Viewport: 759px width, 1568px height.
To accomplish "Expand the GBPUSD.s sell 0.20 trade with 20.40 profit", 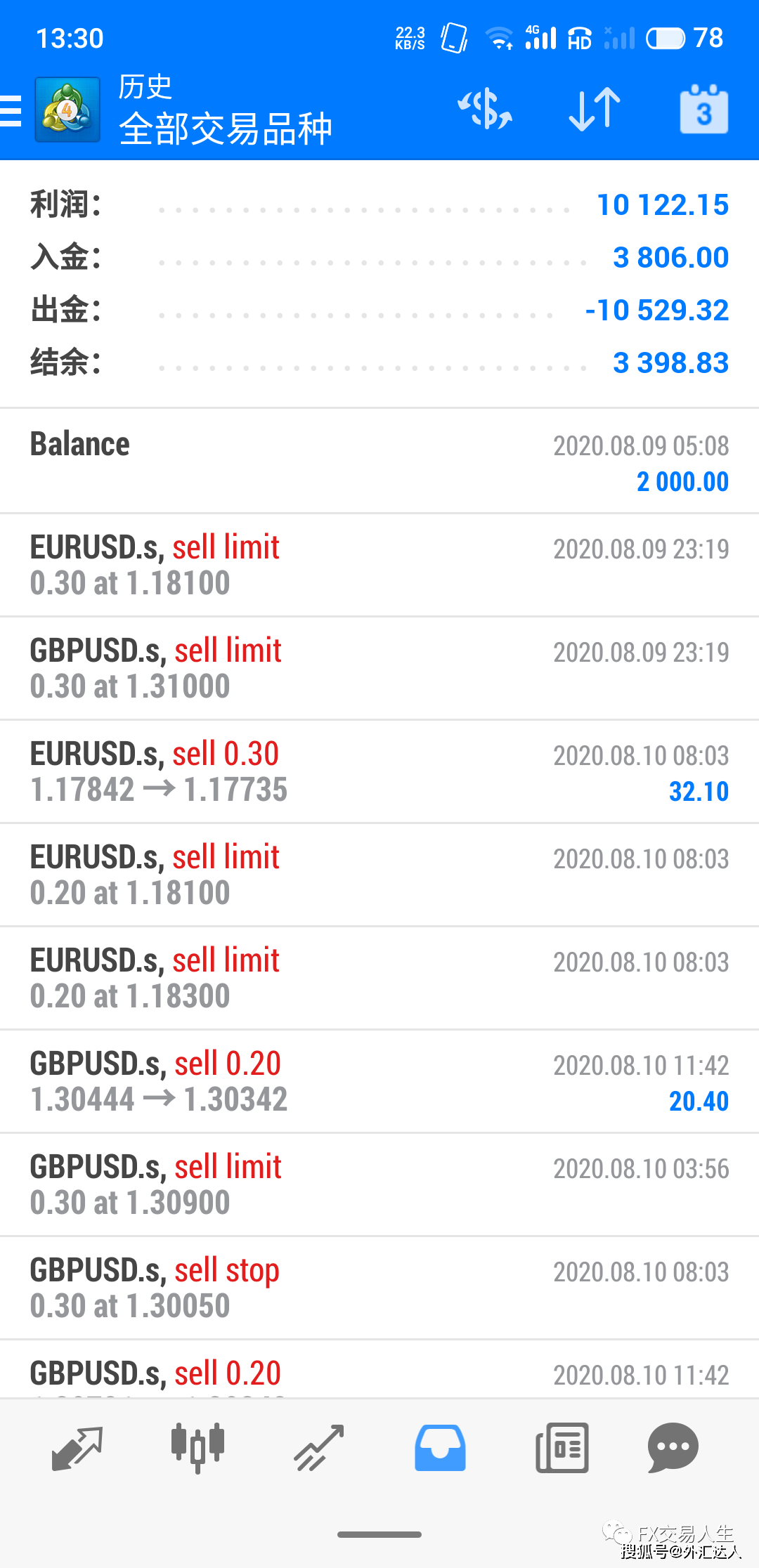I will (x=379, y=1081).
